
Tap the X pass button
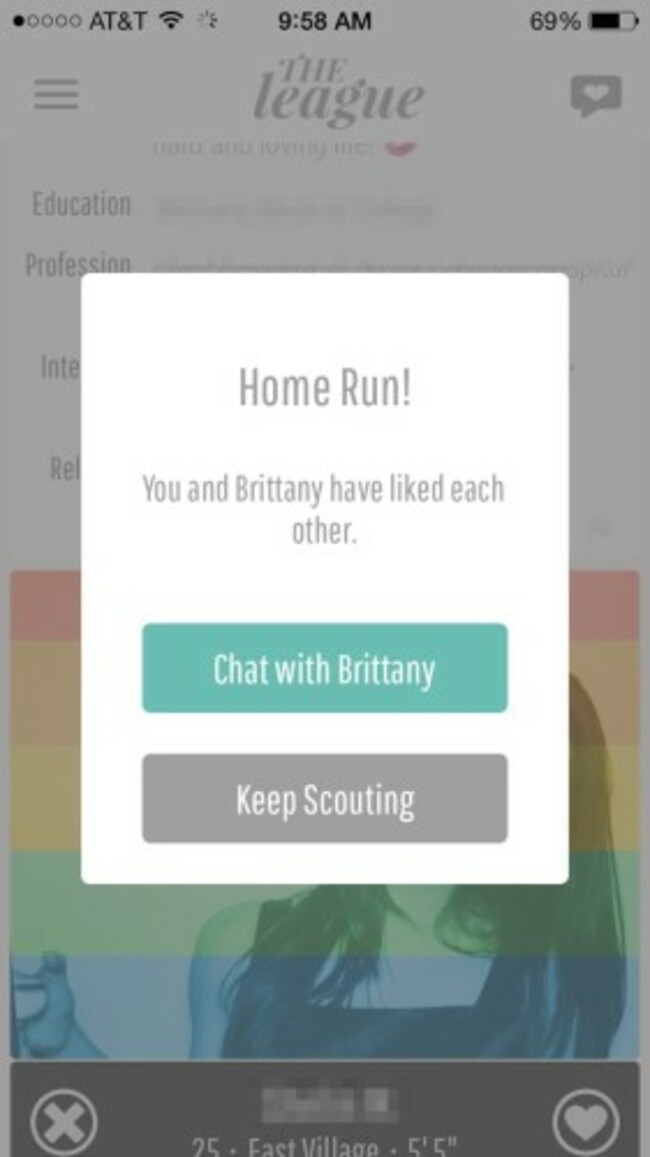point(65,1120)
